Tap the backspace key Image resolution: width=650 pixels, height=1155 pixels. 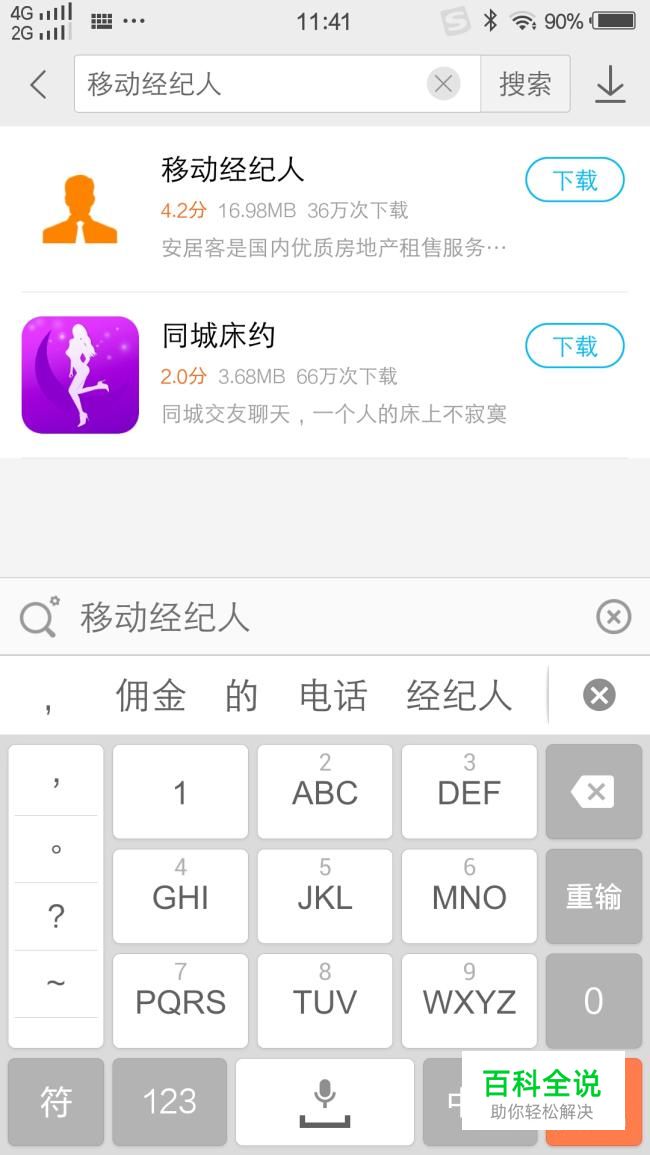coord(593,792)
